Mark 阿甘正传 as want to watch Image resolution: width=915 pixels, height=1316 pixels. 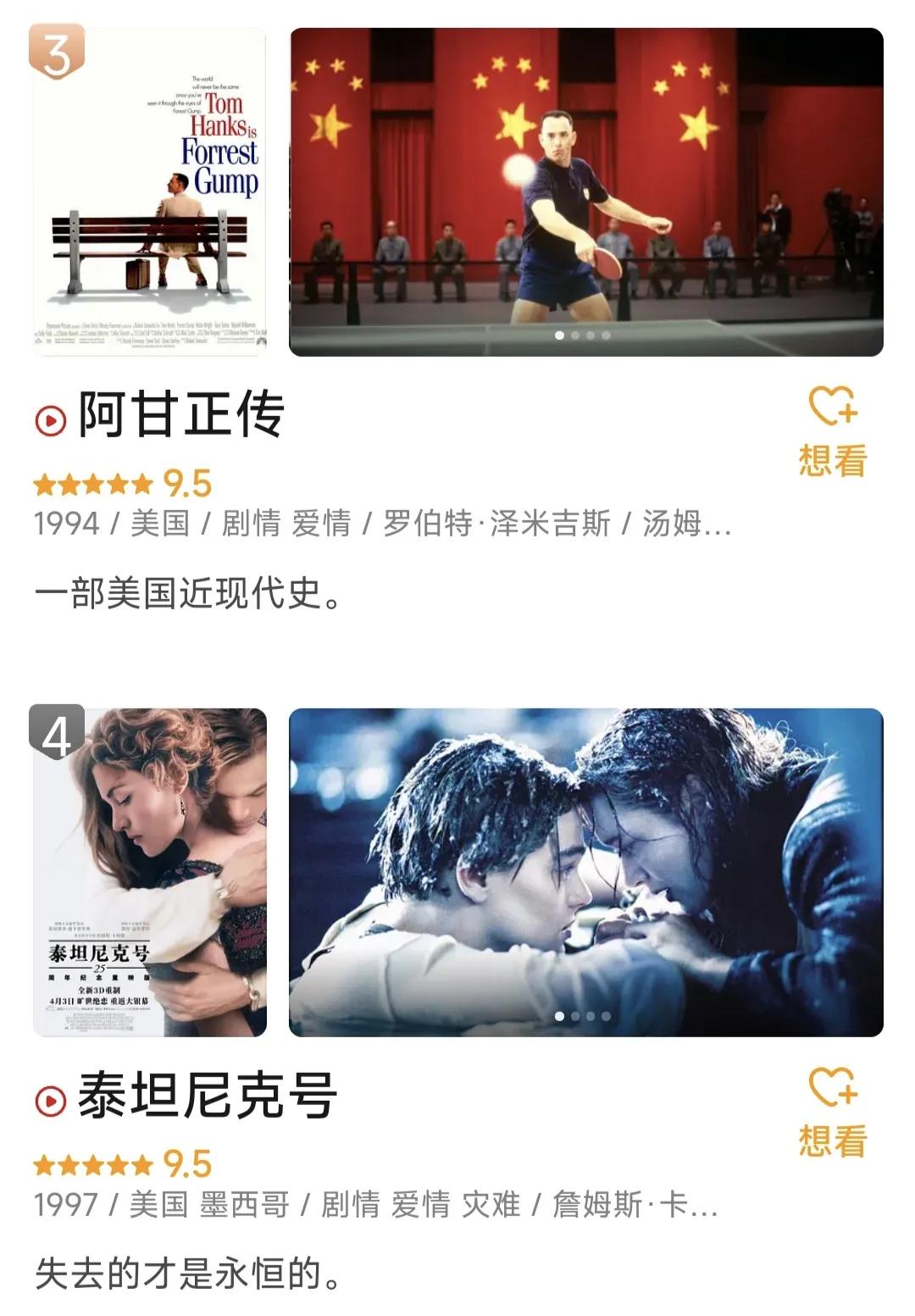pyautogui.click(x=833, y=430)
